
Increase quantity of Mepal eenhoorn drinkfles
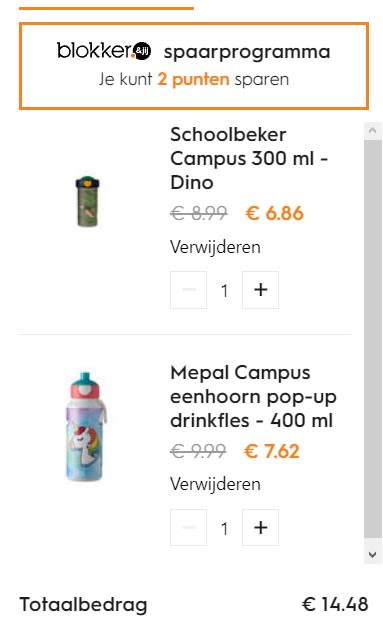tap(260, 527)
